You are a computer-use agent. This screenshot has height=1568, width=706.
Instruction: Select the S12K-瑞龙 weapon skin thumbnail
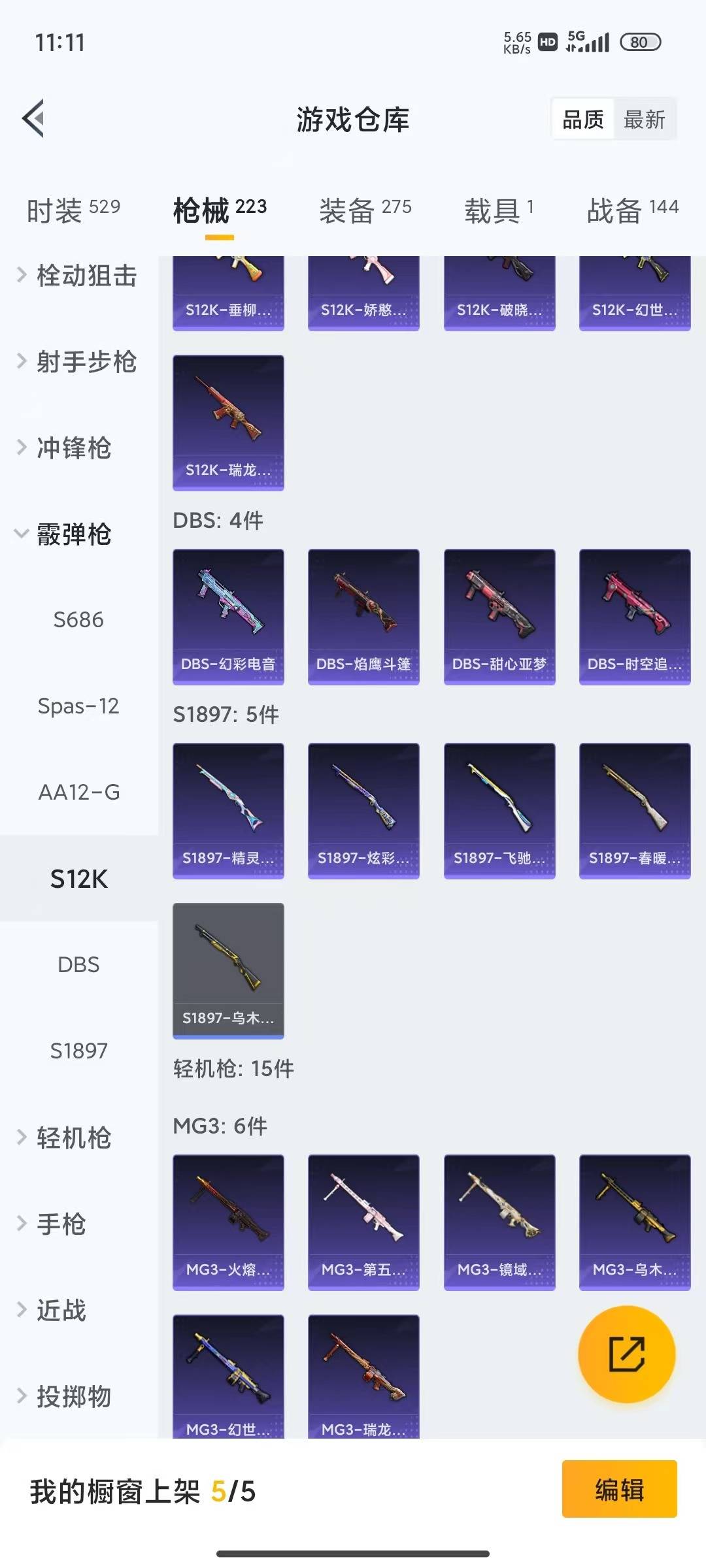click(x=227, y=421)
